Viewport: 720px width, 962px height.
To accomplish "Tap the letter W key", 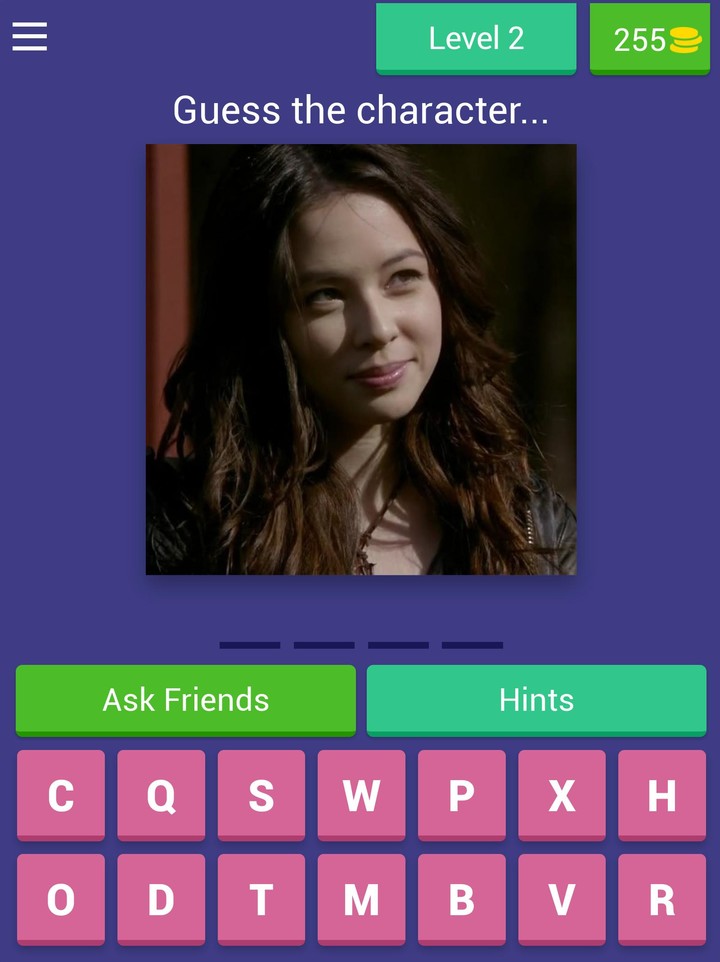I will 361,796.
